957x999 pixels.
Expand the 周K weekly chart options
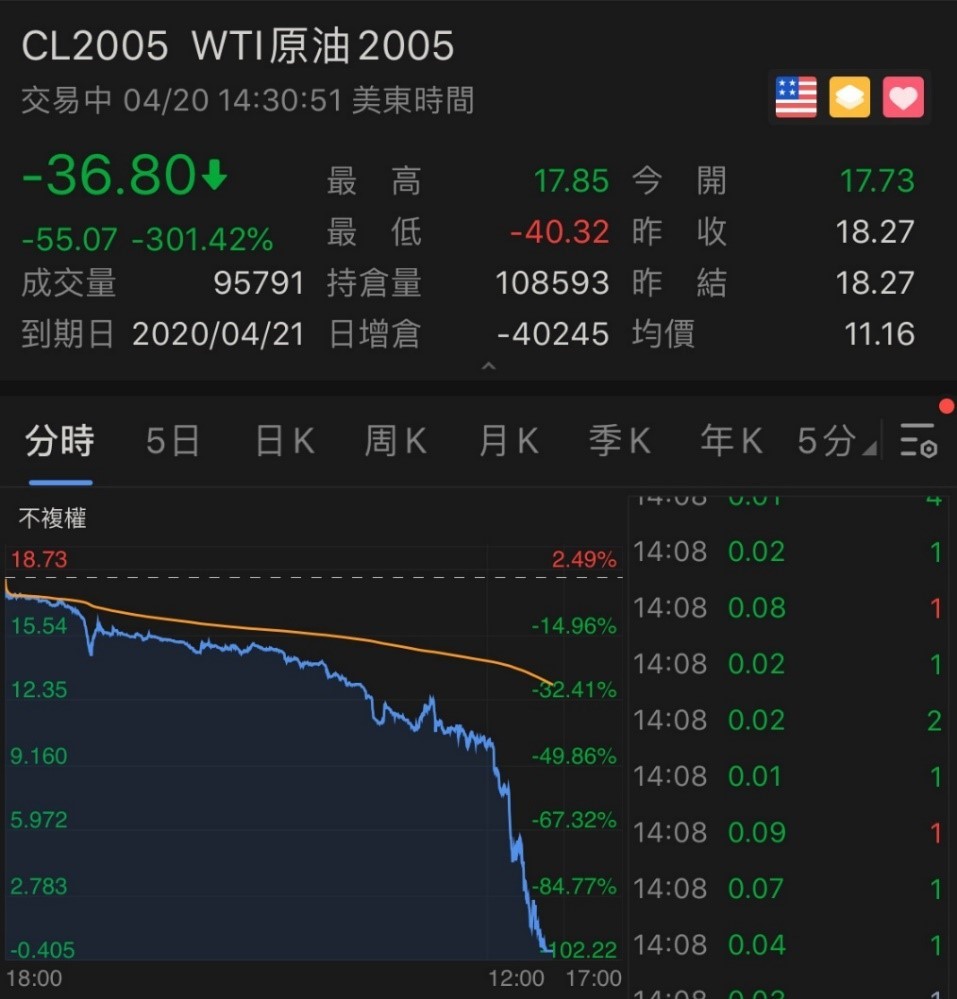point(395,440)
